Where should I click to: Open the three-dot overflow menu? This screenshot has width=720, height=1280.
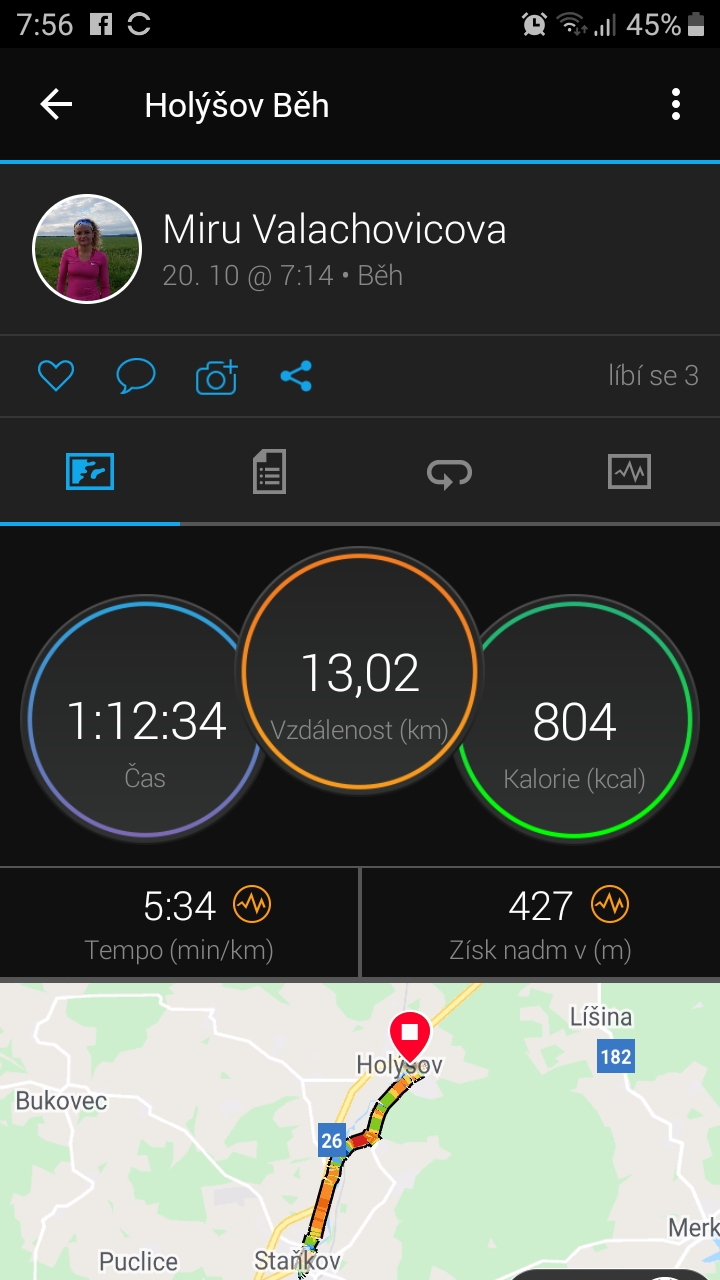click(x=676, y=104)
